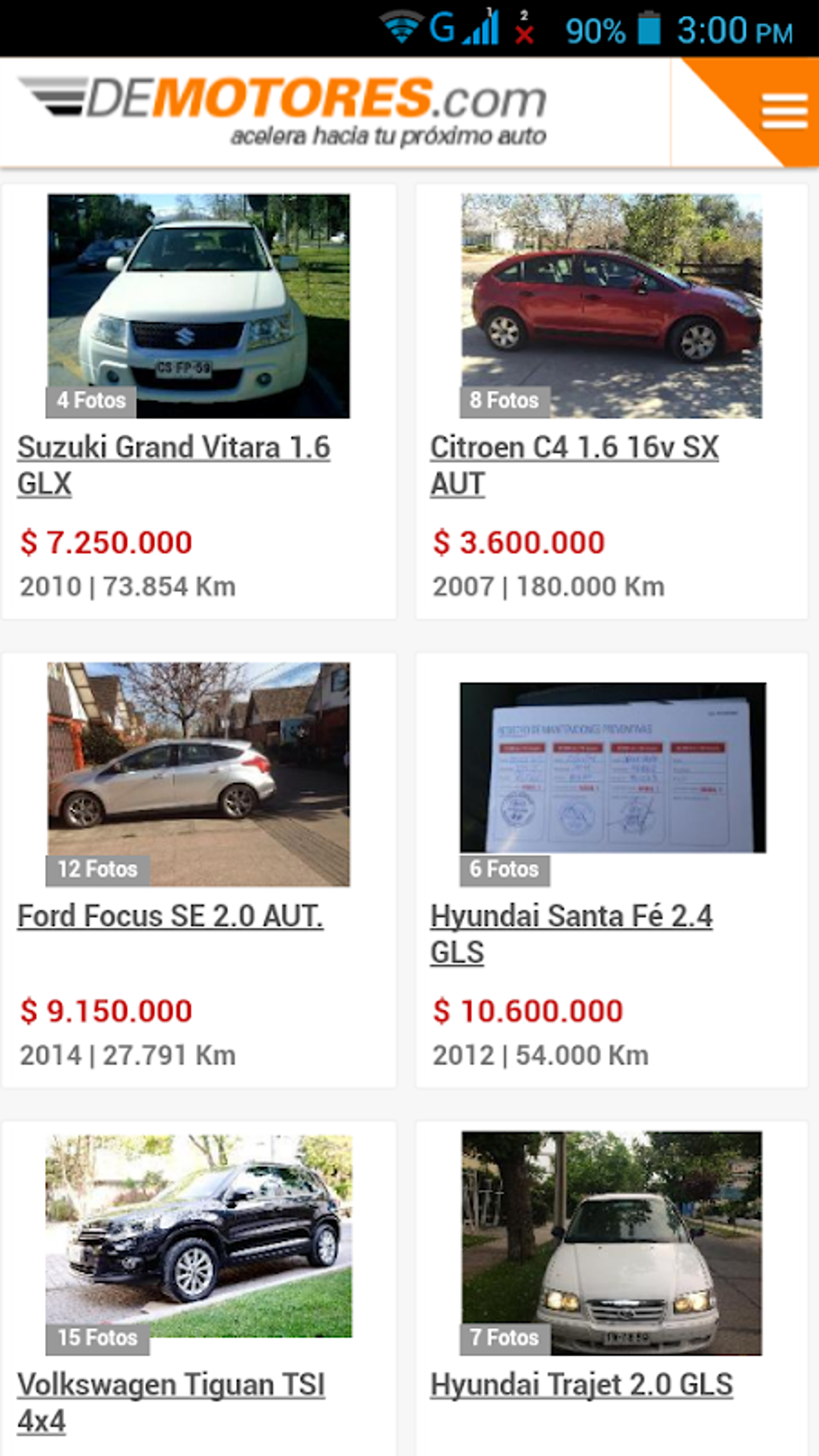View the Hyundai Trajet 2.0 GLS listing
The width and height of the screenshot is (819, 1456).
pos(581,1385)
